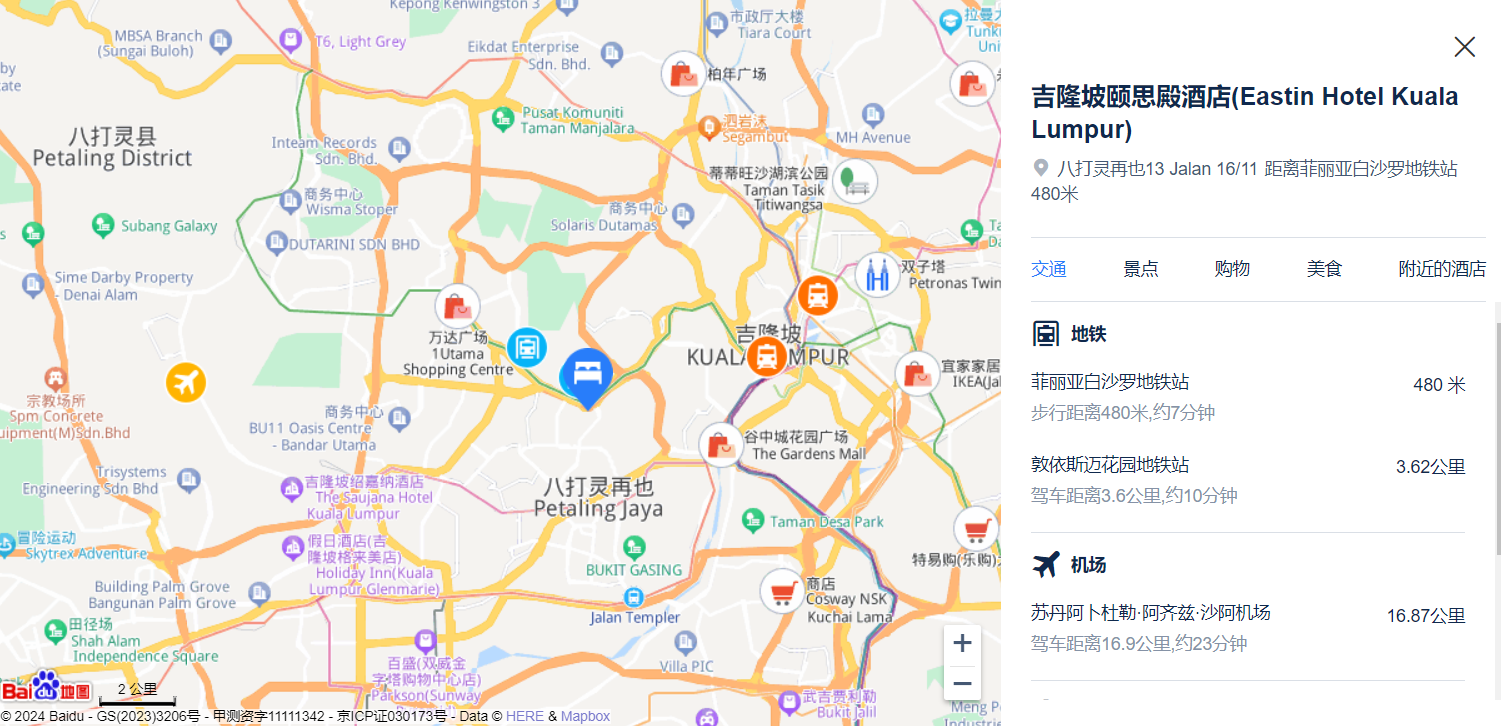
Task: Tap the 1Utama shopping marker
Action: pyautogui.click(x=456, y=307)
